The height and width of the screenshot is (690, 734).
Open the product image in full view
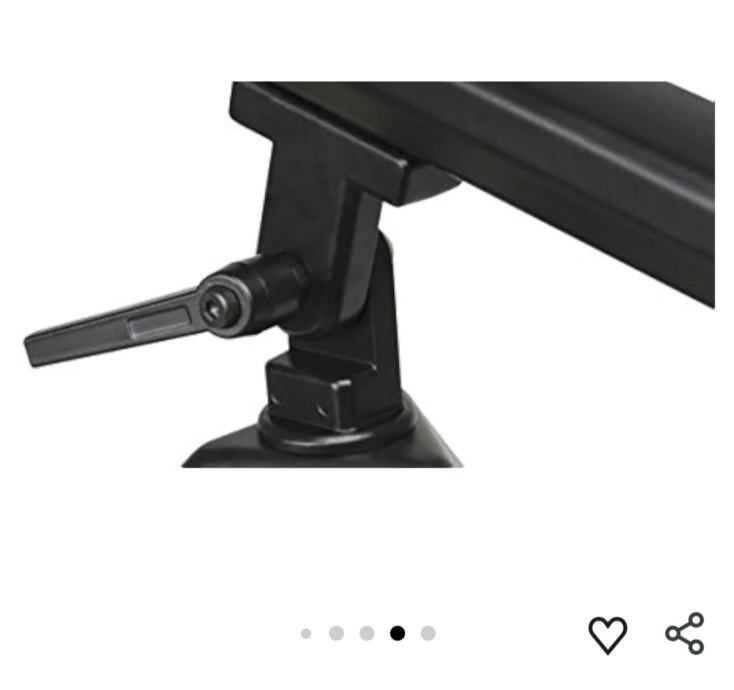tap(368, 275)
